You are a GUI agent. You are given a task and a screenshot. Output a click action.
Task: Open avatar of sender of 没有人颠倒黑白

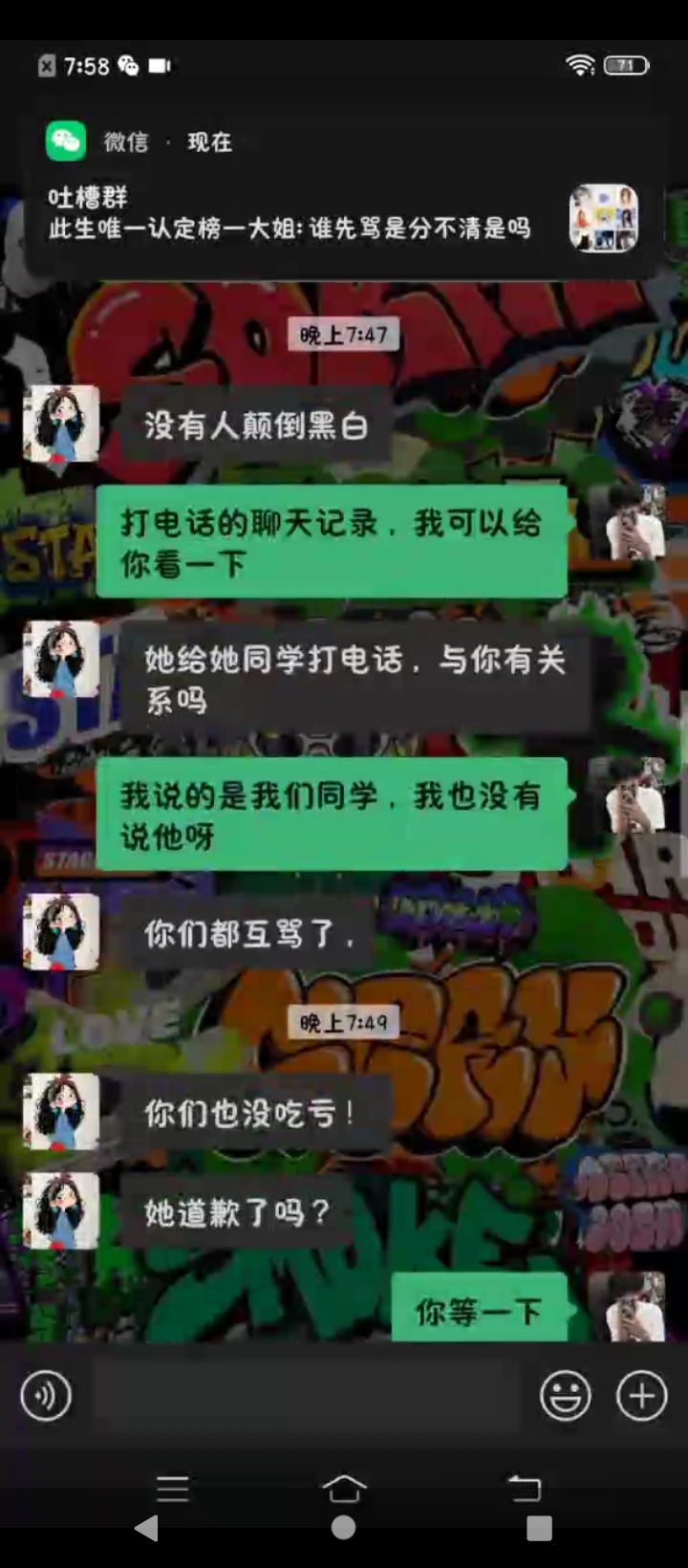pos(61,424)
